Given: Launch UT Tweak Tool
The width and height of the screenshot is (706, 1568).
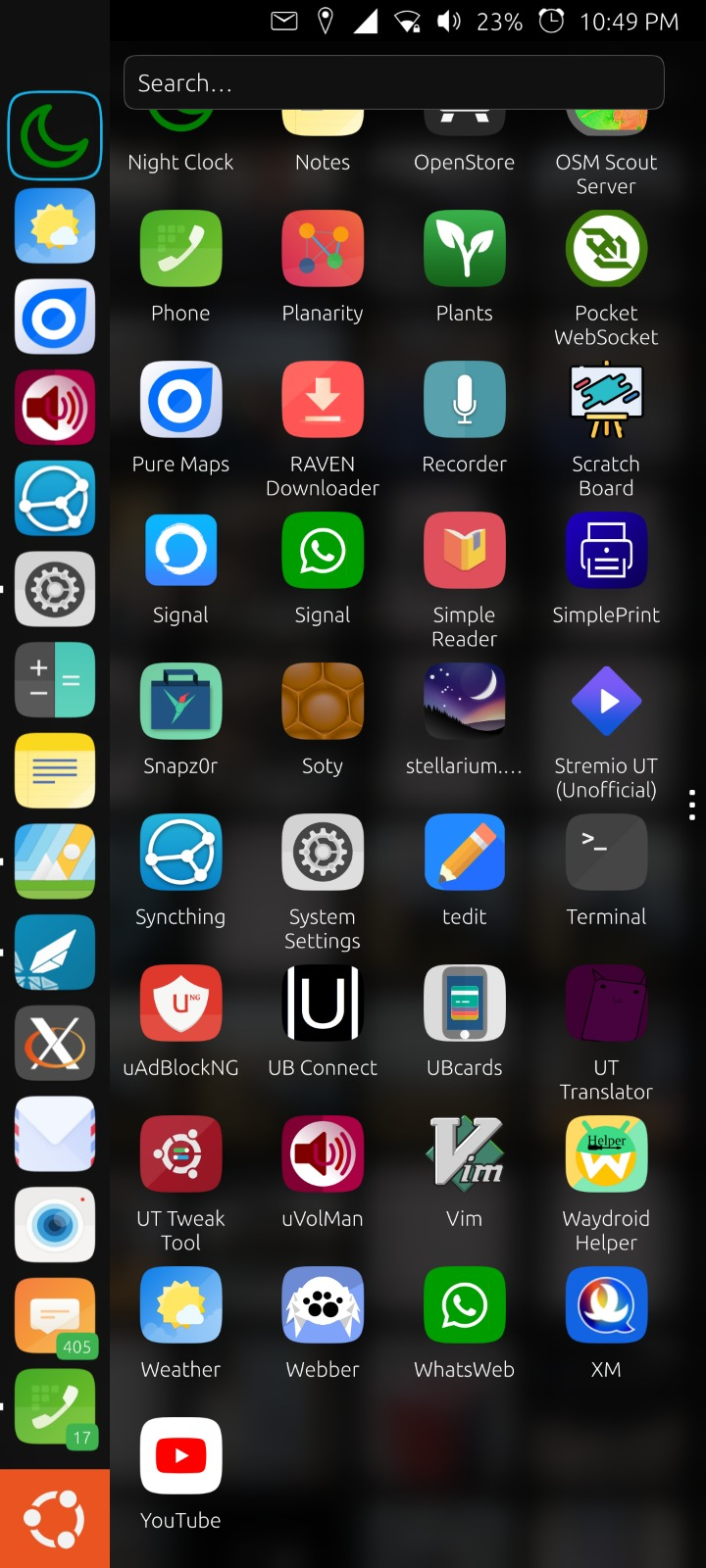Looking at the screenshot, I should (180, 1156).
